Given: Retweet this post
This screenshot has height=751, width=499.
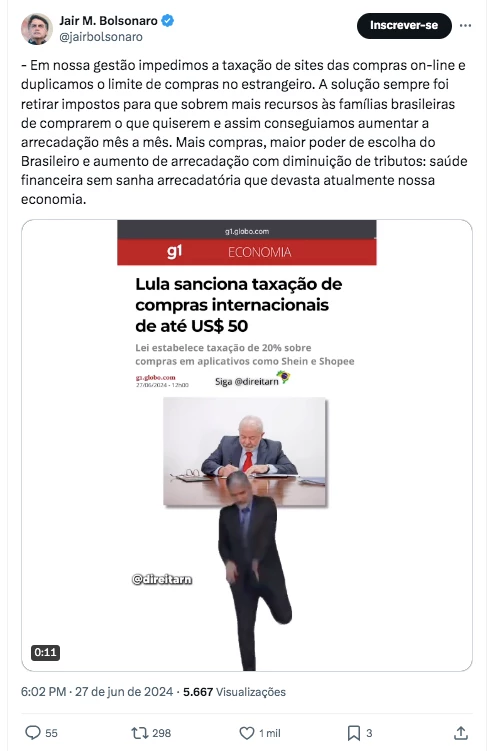Looking at the screenshot, I should click(139, 732).
